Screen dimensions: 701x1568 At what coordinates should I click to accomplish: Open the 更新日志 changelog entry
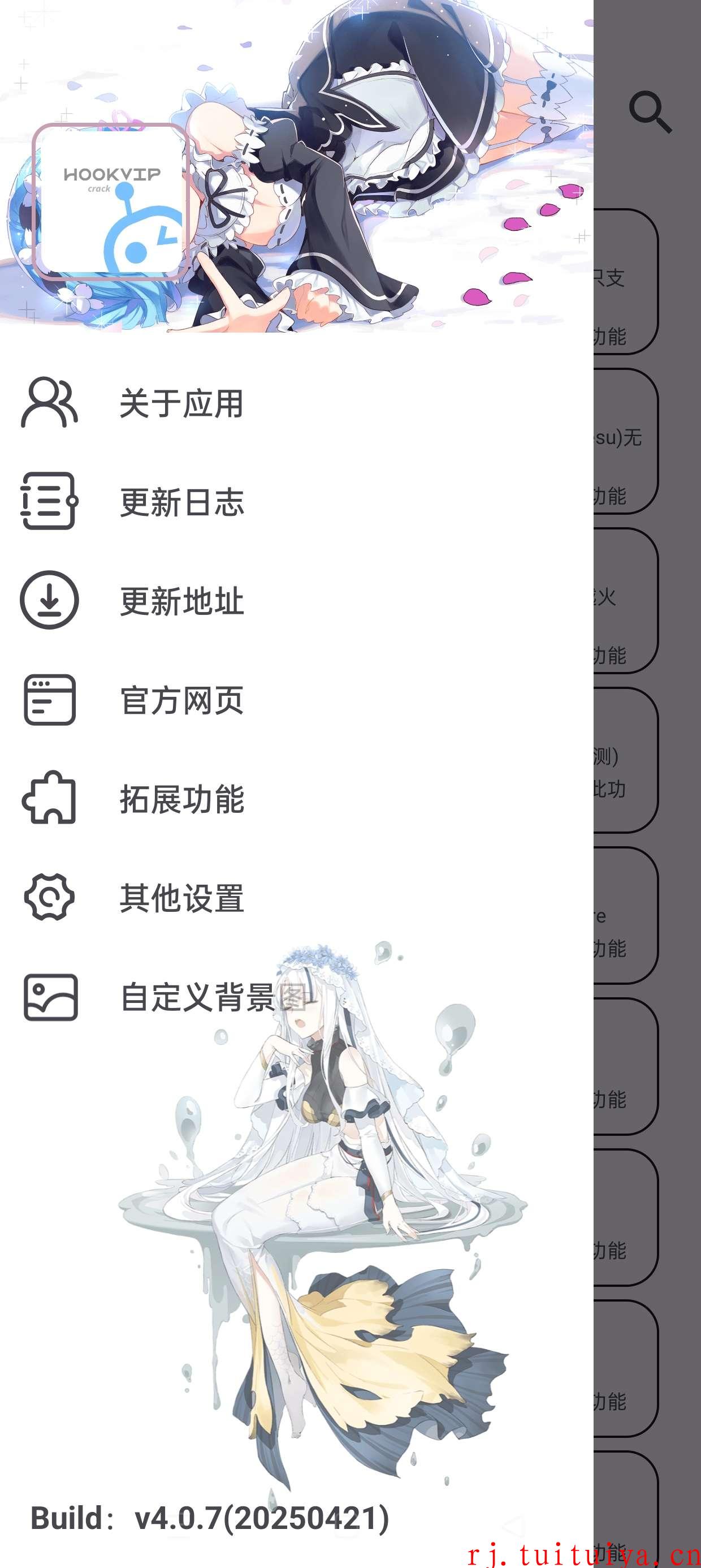tap(296, 502)
